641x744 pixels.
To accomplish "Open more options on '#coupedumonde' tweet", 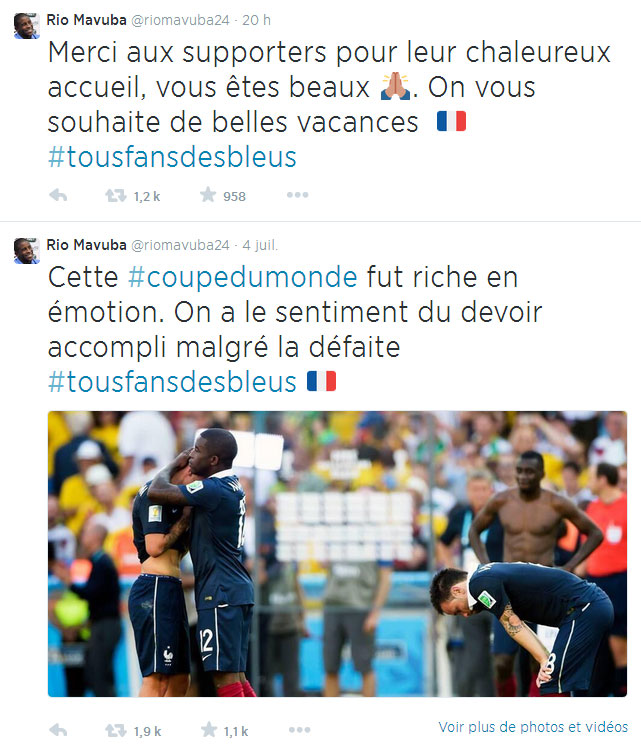I will click(x=297, y=731).
